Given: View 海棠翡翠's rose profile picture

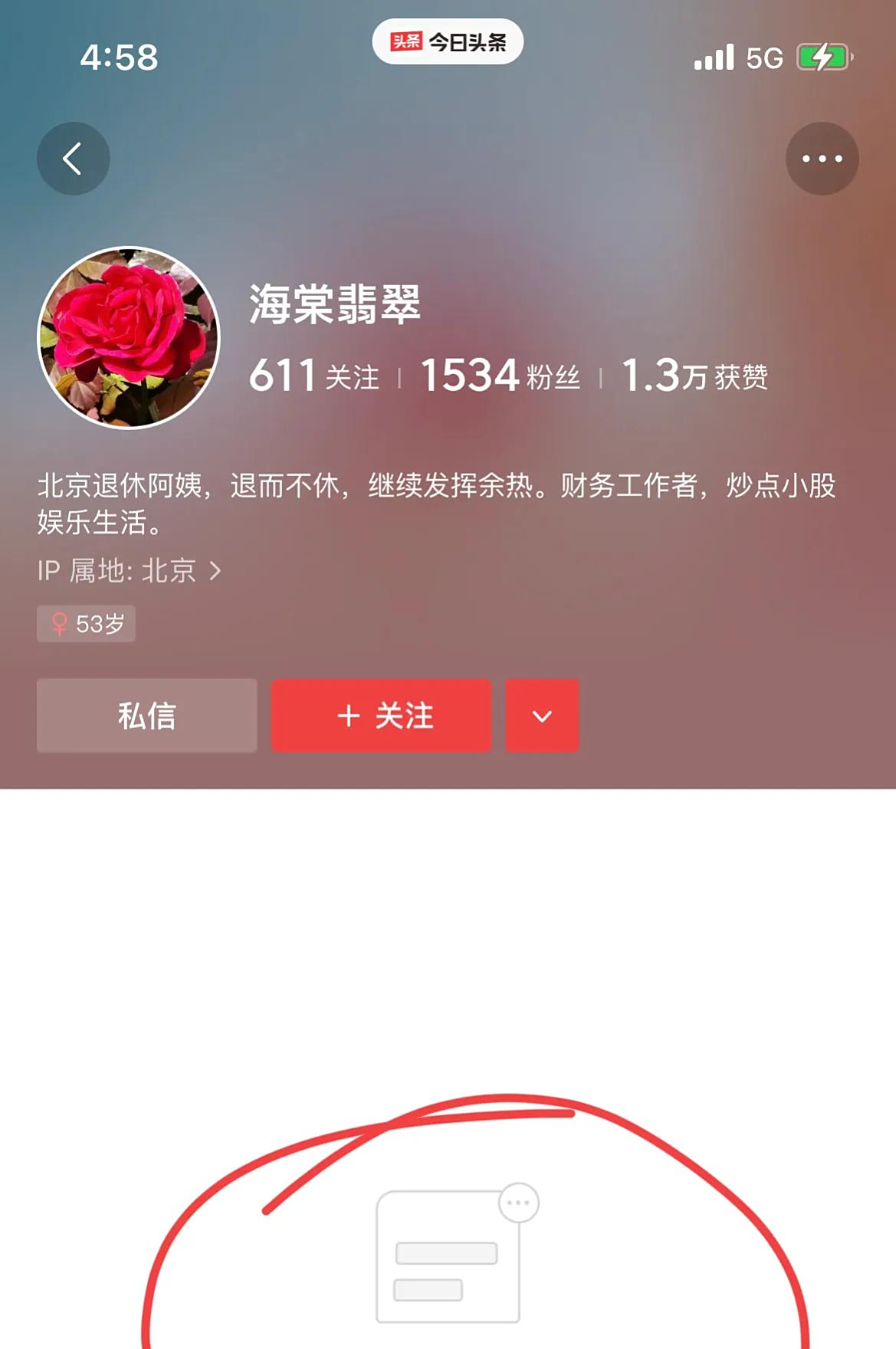Looking at the screenshot, I should click(x=129, y=337).
